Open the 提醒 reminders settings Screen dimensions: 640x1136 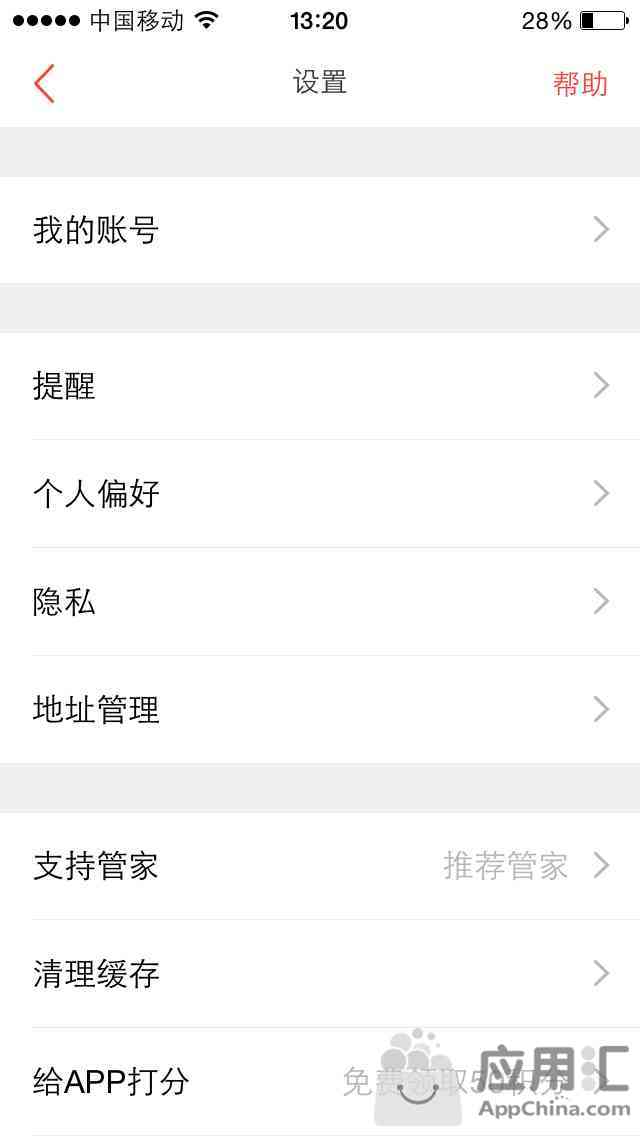point(320,386)
